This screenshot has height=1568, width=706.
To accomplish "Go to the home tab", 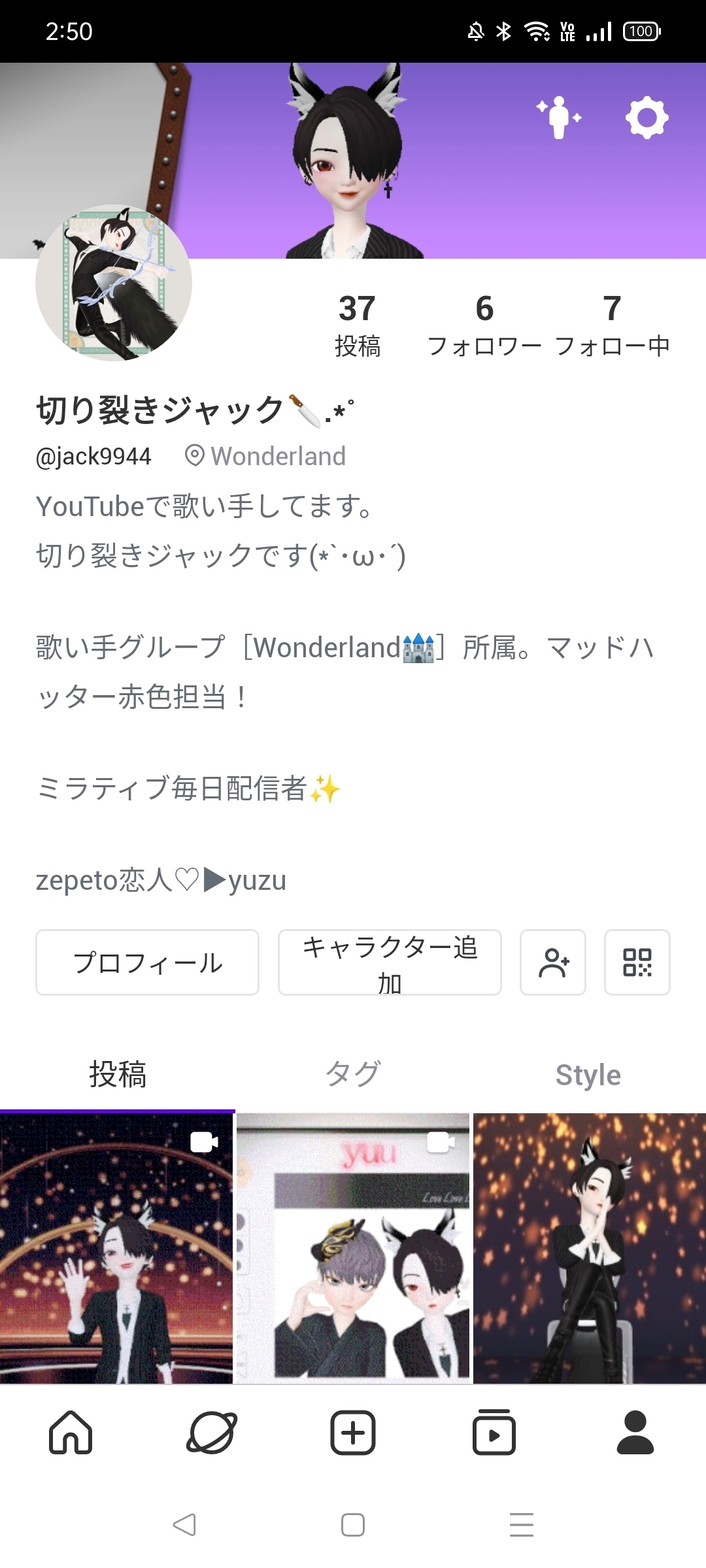I will [x=71, y=1433].
